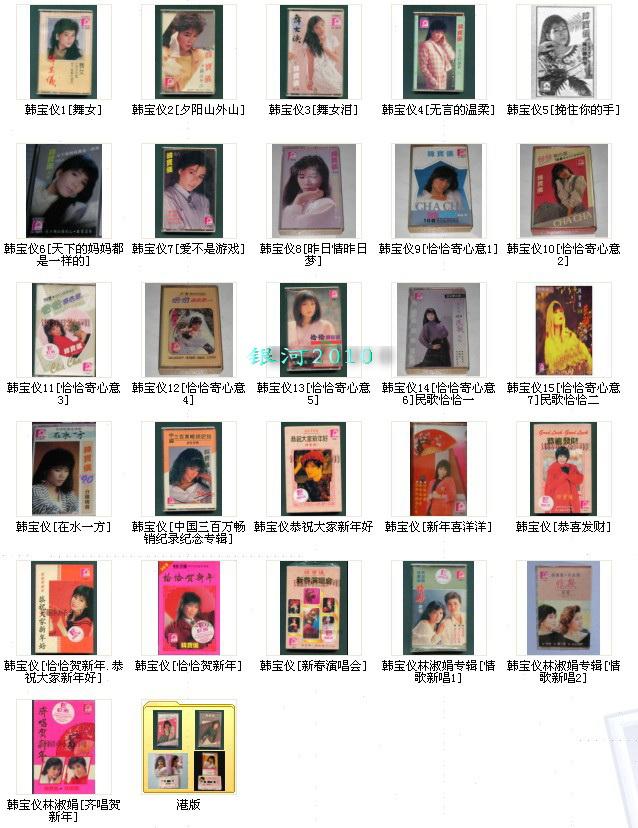The image size is (638, 828).
Task: Open the 韩宝仪1[舞女] thumbnail
Action: point(64,52)
